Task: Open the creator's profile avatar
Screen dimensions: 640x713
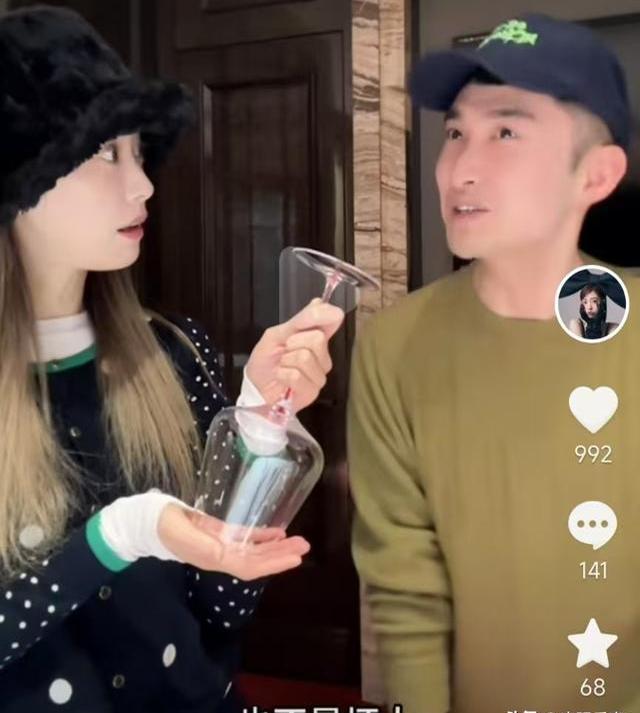Action: (x=591, y=304)
